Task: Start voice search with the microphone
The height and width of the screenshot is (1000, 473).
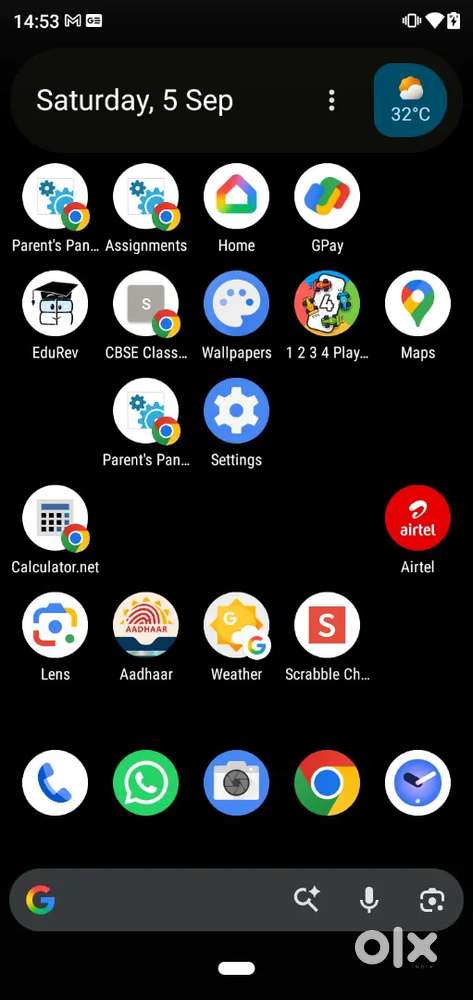Action: [x=368, y=900]
